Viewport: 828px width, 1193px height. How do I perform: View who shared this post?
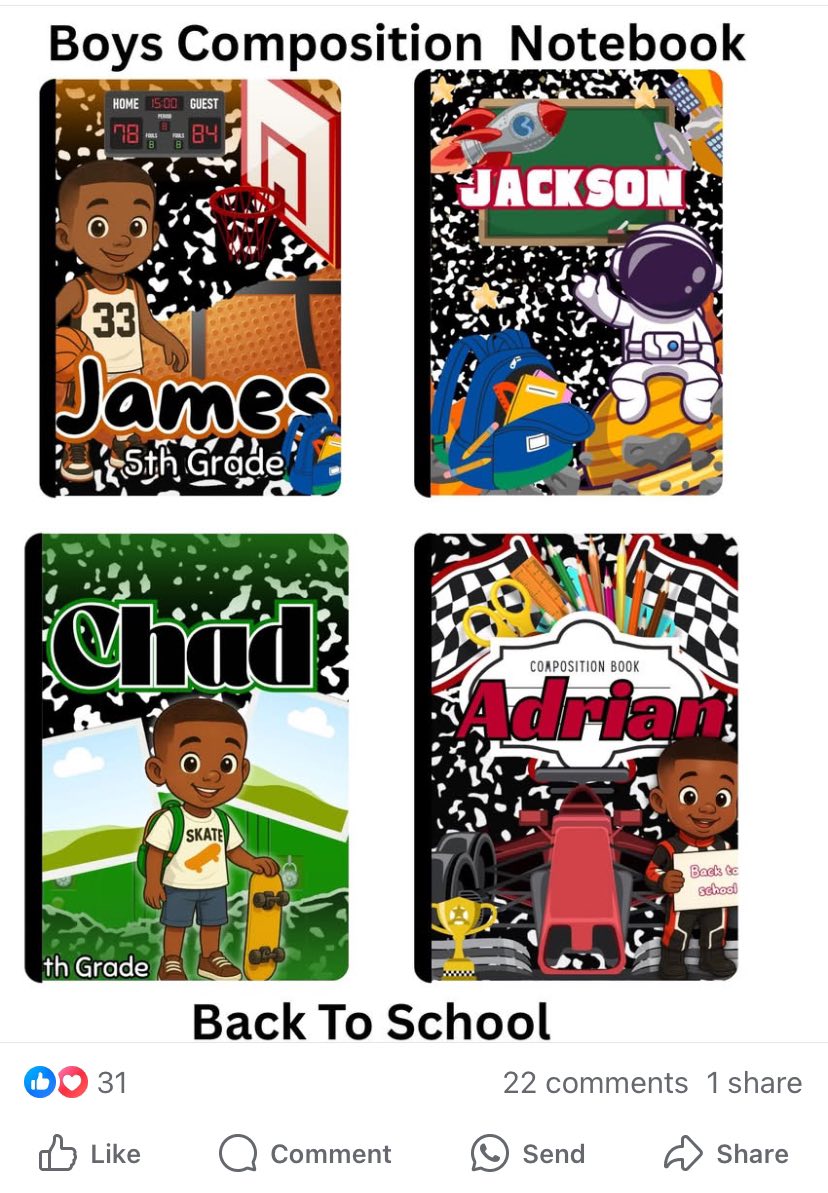[x=754, y=1083]
